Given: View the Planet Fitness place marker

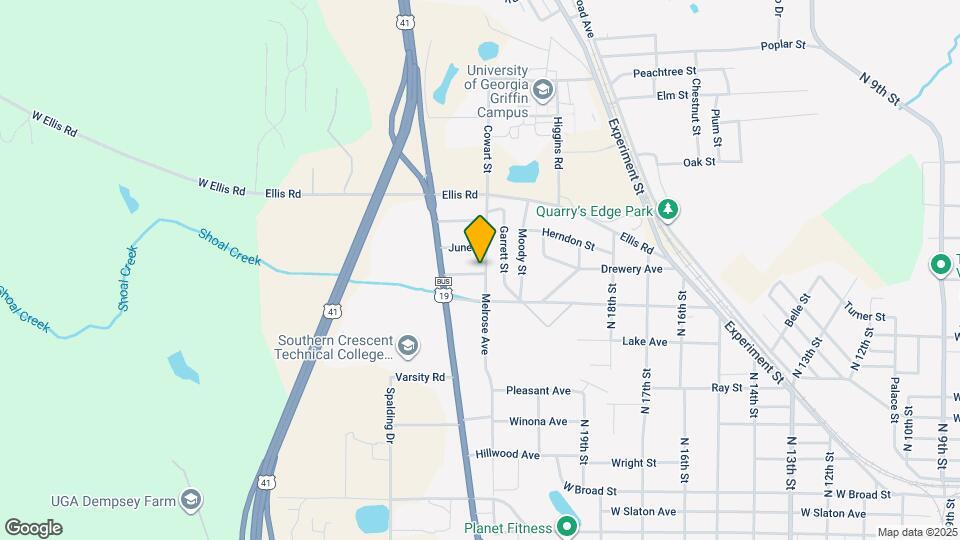Looking at the screenshot, I should [x=567, y=526].
